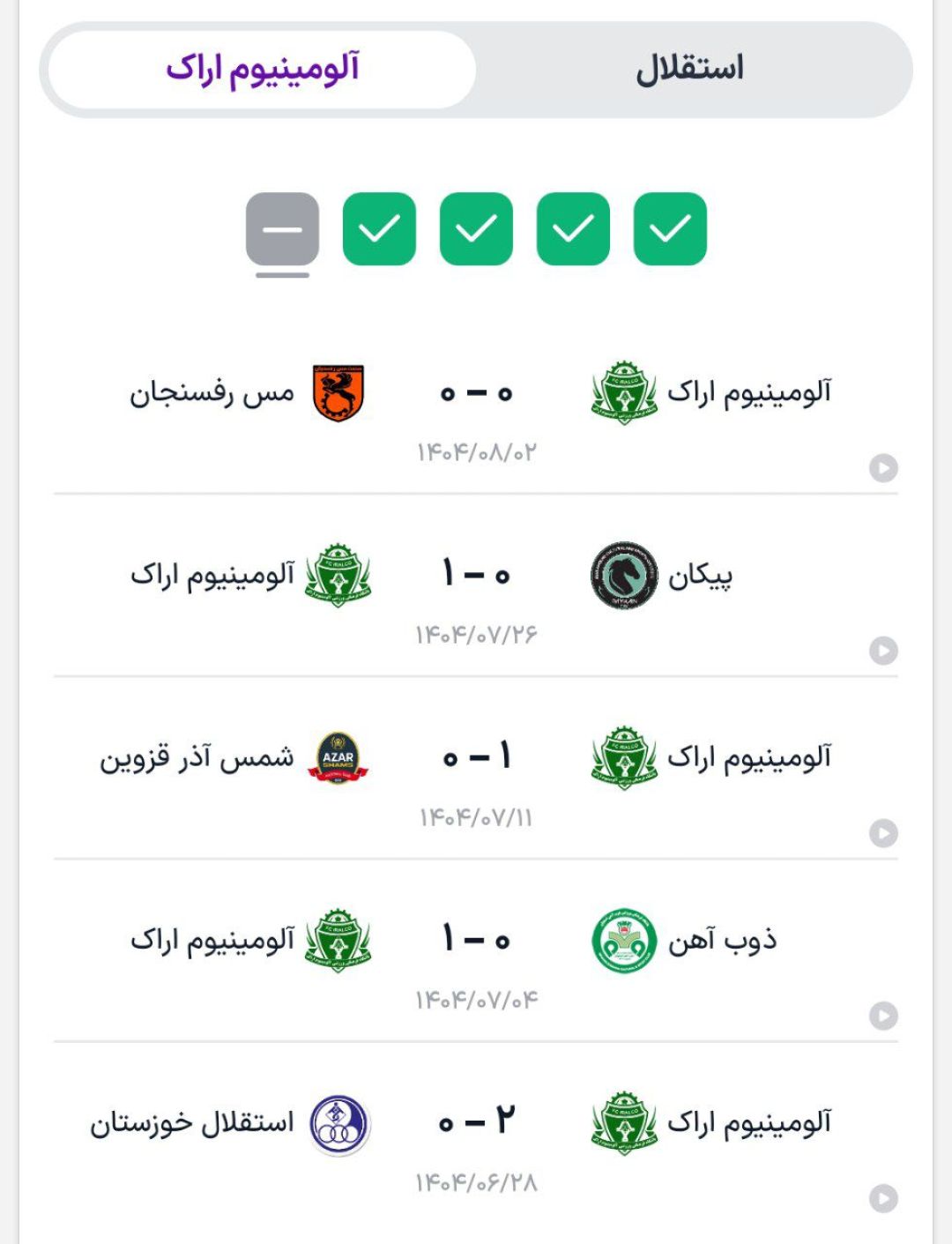Click the پیکان team name
This screenshot has height=1244, width=952.
[705, 575]
